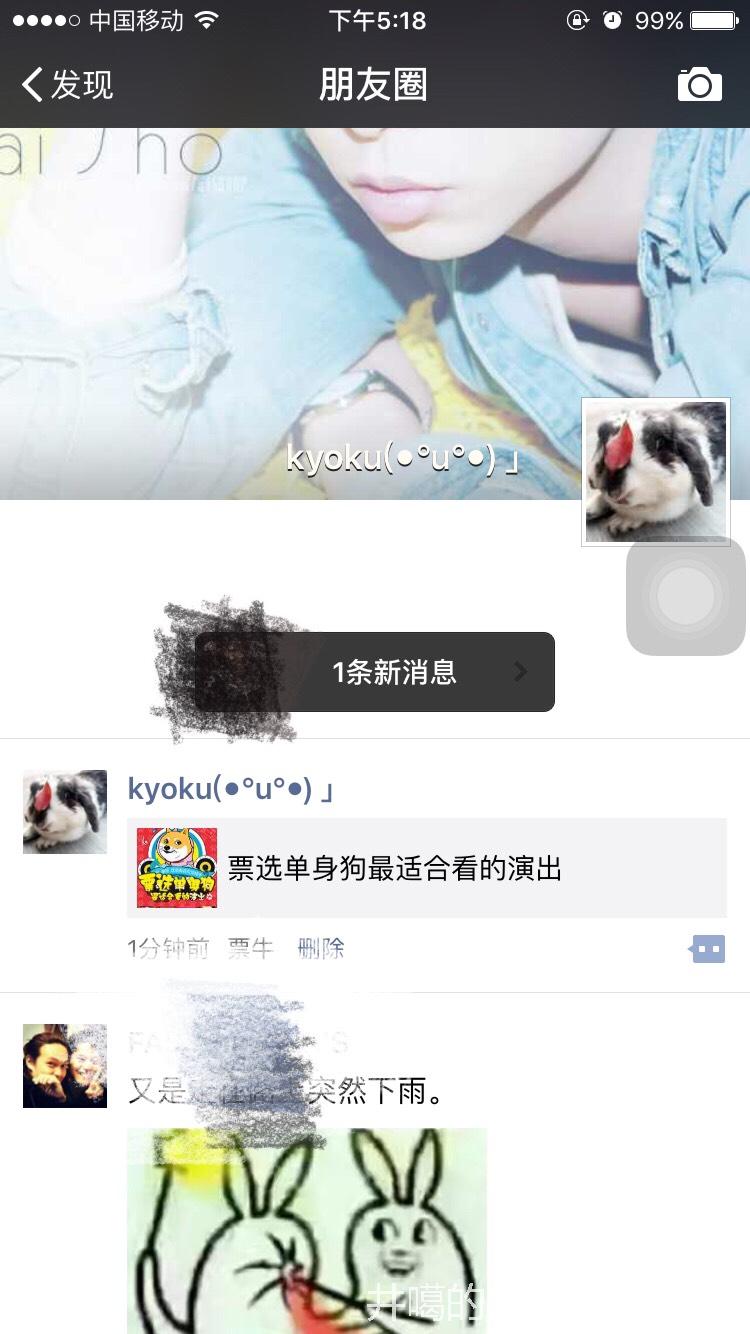Tap kyoku's avatar beside the first post
Screen dimensions: 750x1334
click(65, 812)
